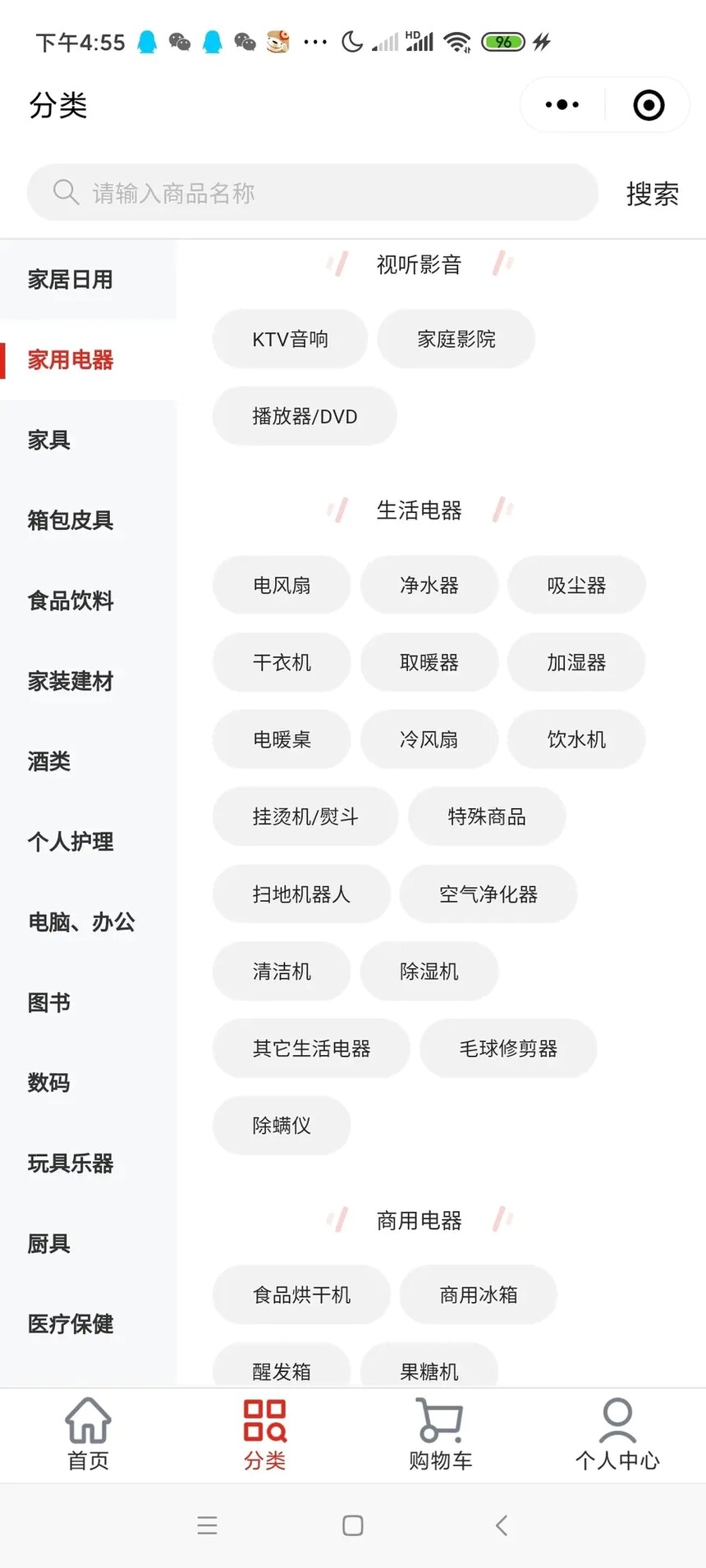Focus the product name search field

coord(313,193)
